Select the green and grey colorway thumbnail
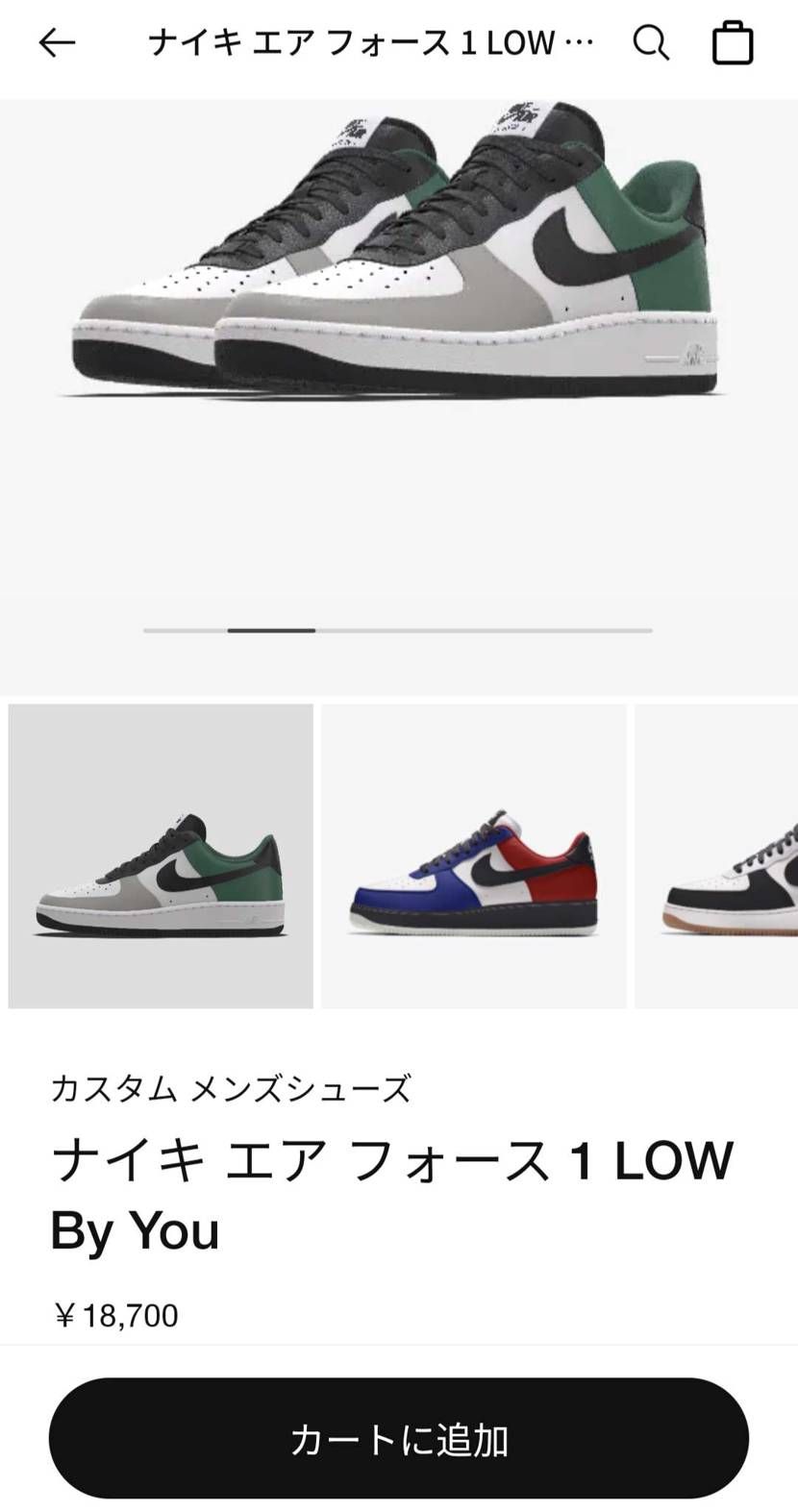Screen dimensions: 798x1512 coord(160,855)
